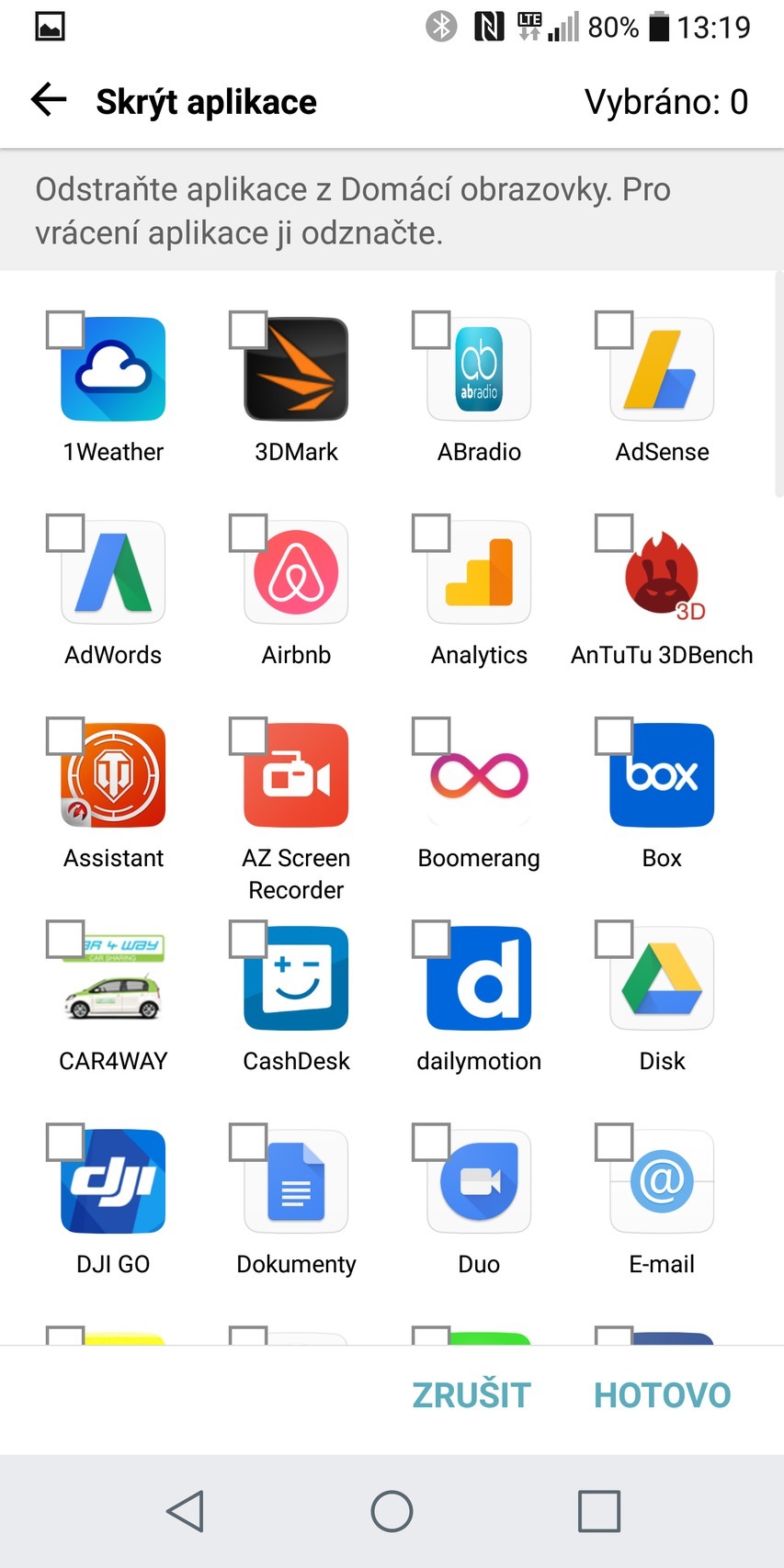Open the recent apps overview
This screenshot has height=1568, width=784.
coord(598,1511)
